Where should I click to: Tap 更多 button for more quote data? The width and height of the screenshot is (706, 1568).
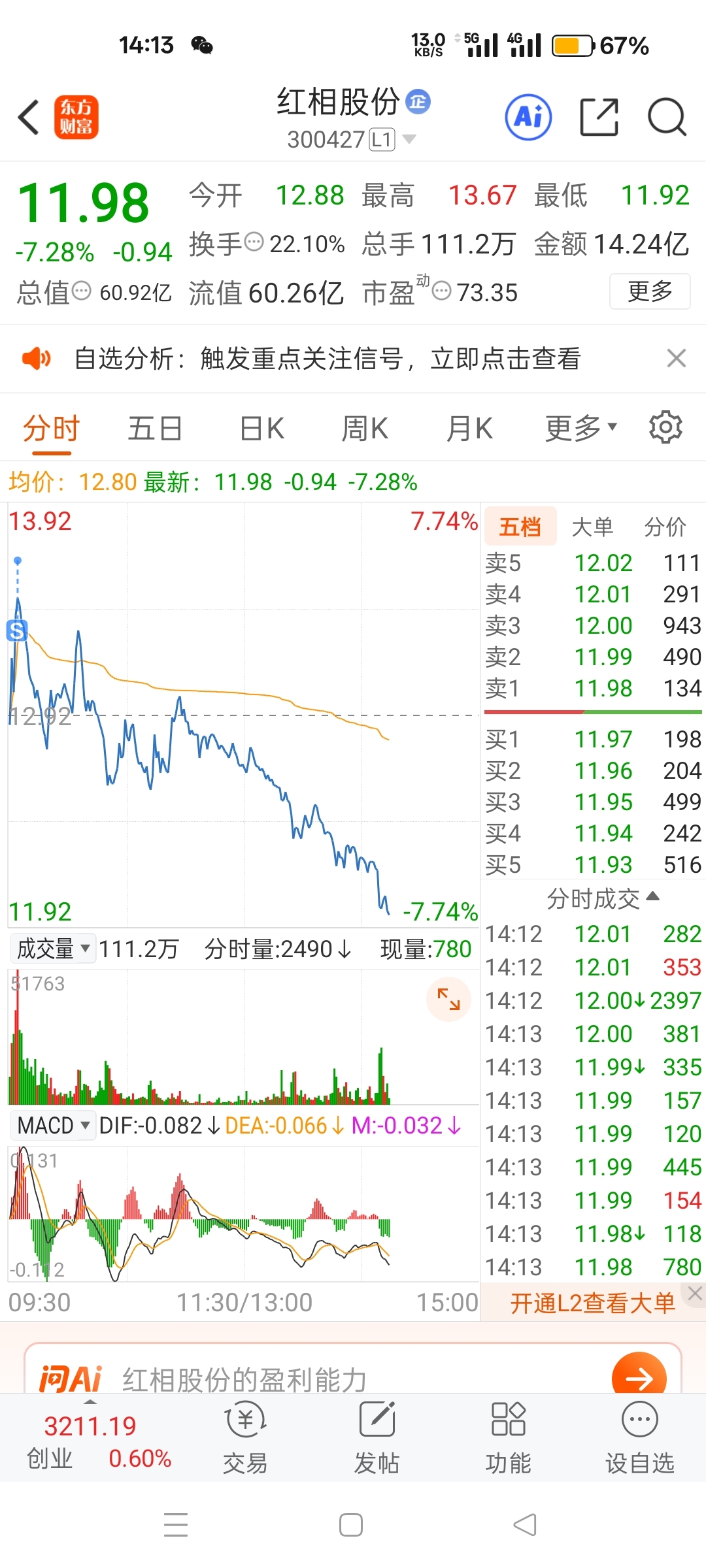(x=650, y=291)
